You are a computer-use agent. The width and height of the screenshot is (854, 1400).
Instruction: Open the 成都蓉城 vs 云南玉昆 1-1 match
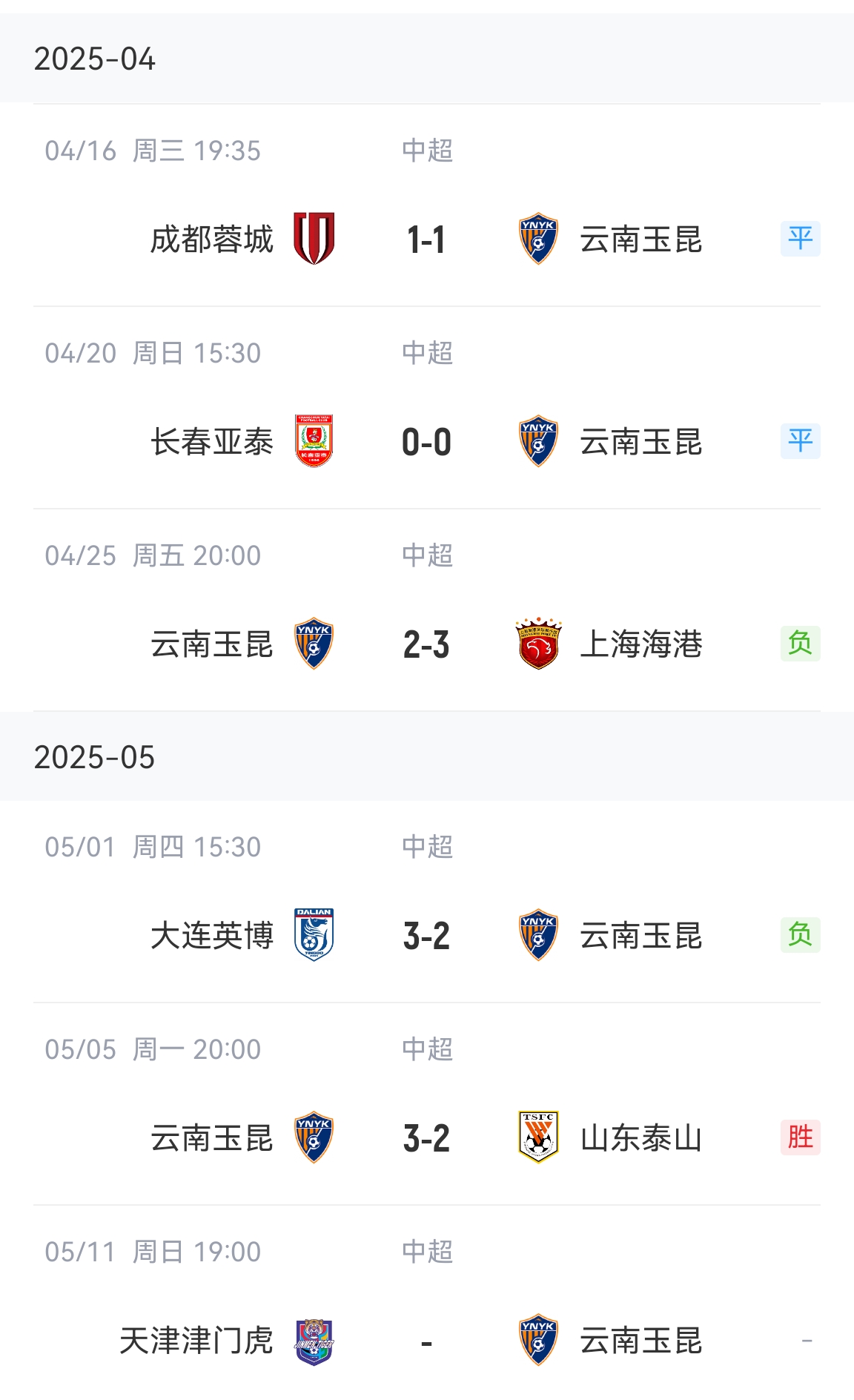(426, 240)
